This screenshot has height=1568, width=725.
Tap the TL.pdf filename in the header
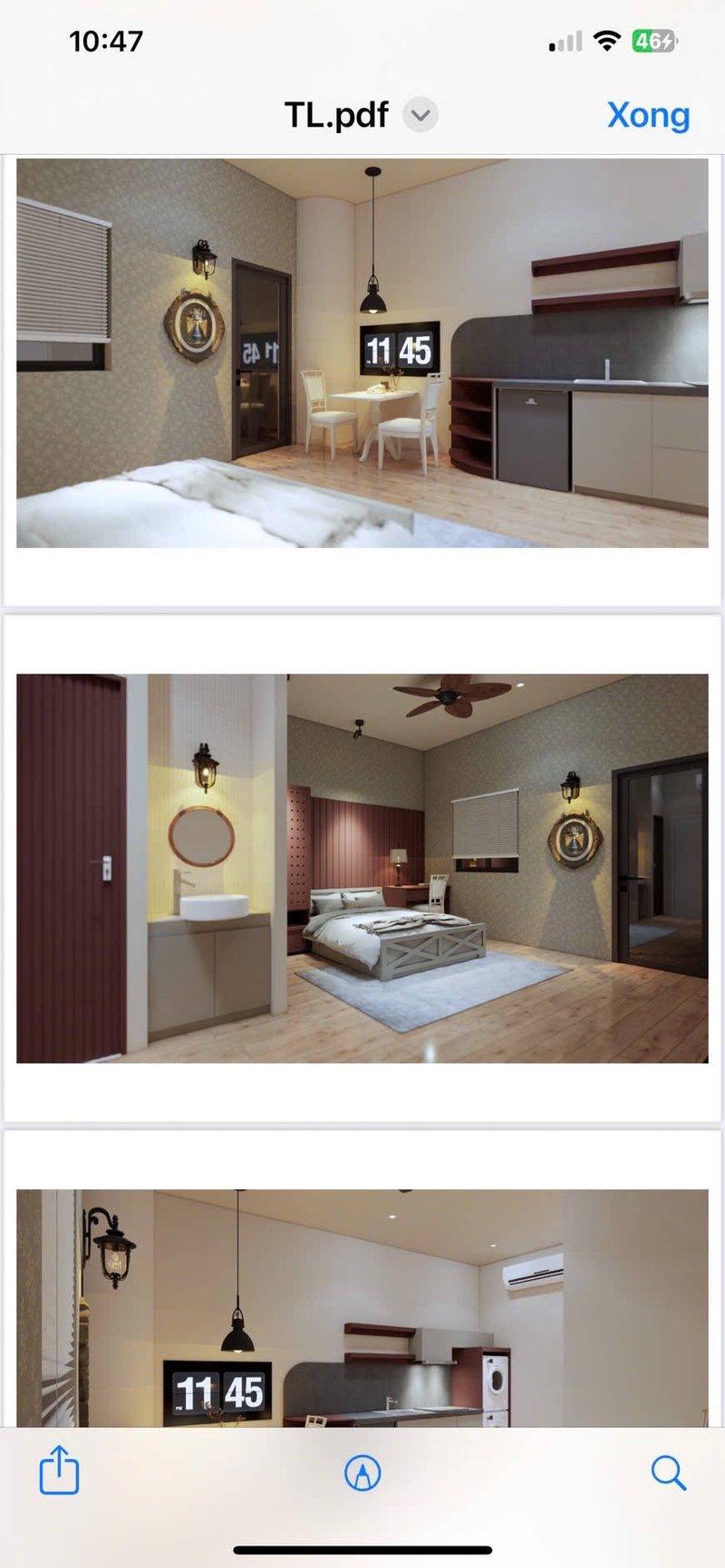(335, 115)
